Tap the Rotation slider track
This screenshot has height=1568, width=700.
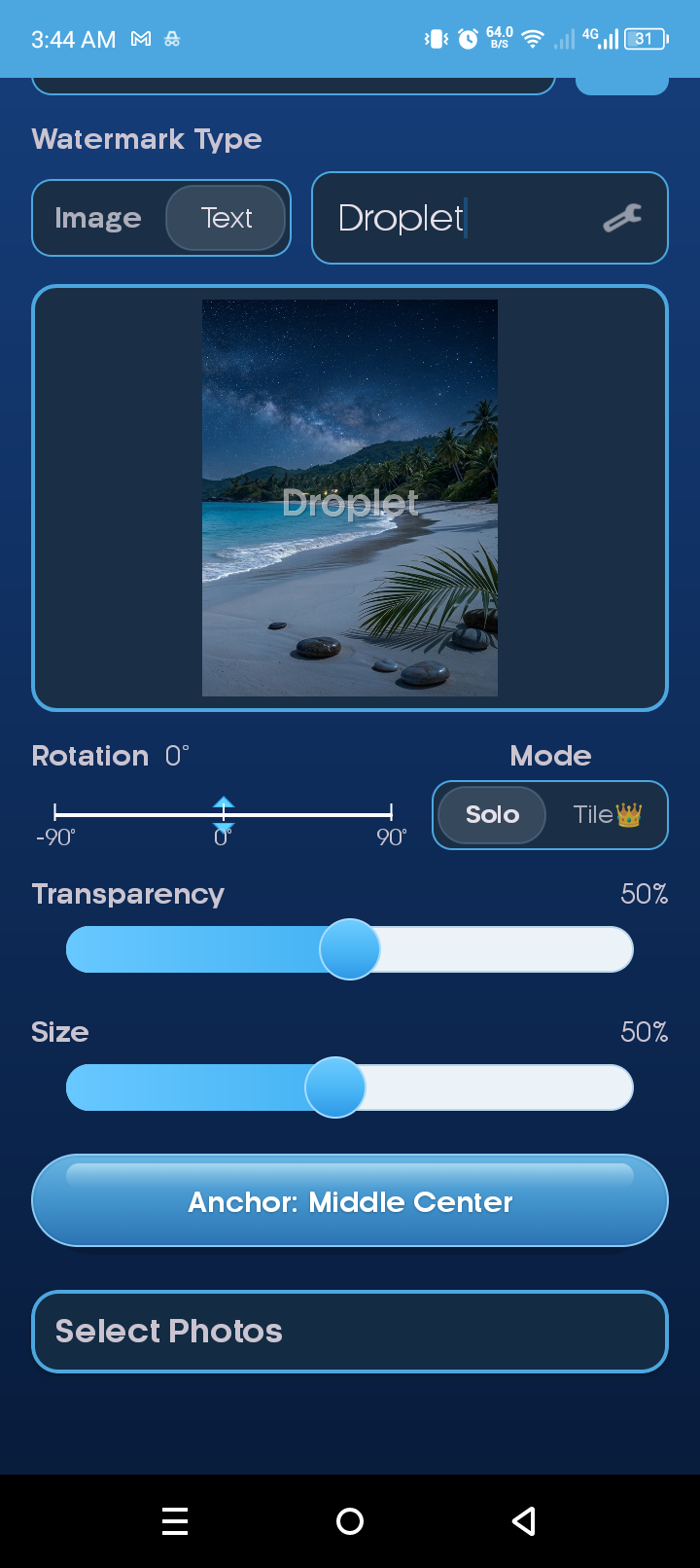pyautogui.click(x=224, y=813)
